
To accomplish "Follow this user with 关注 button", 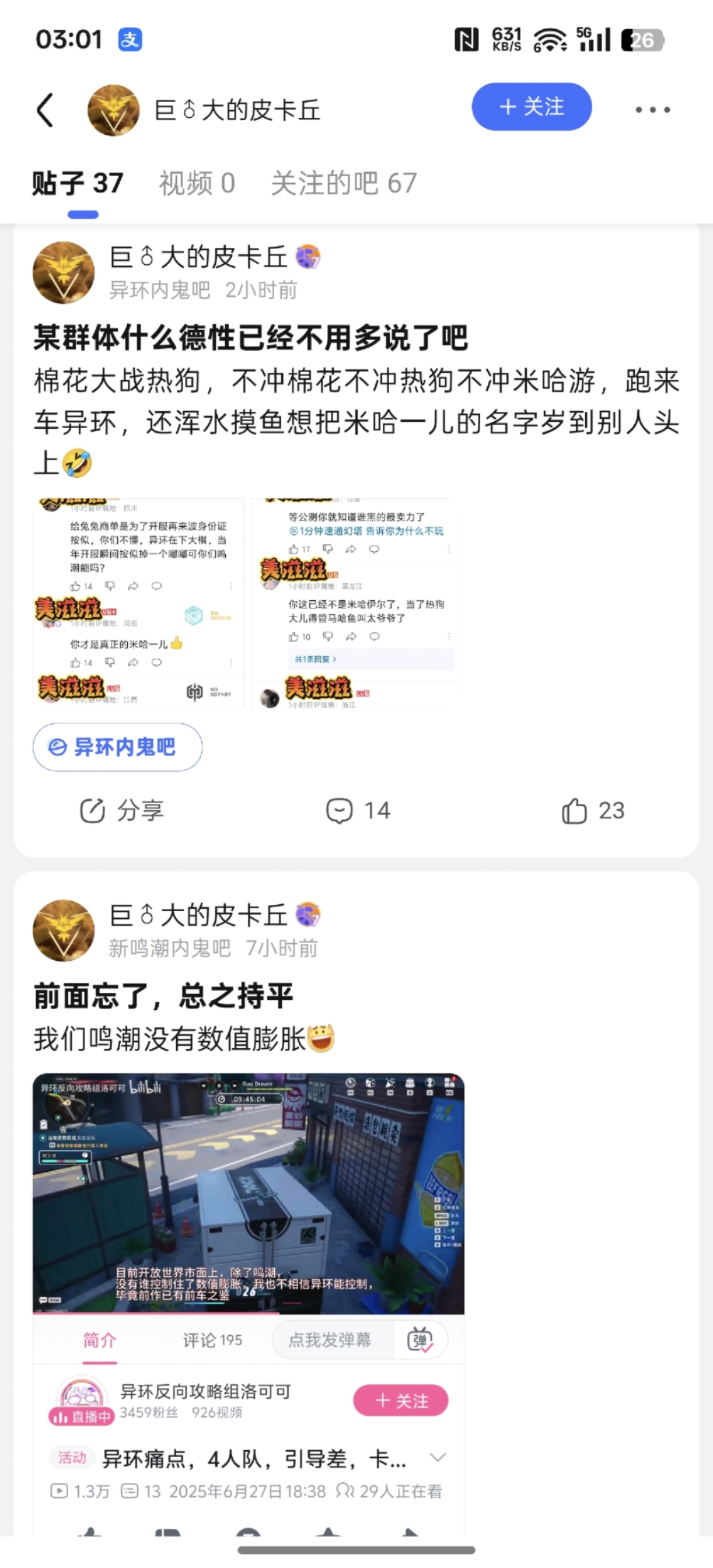I will [531, 107].
